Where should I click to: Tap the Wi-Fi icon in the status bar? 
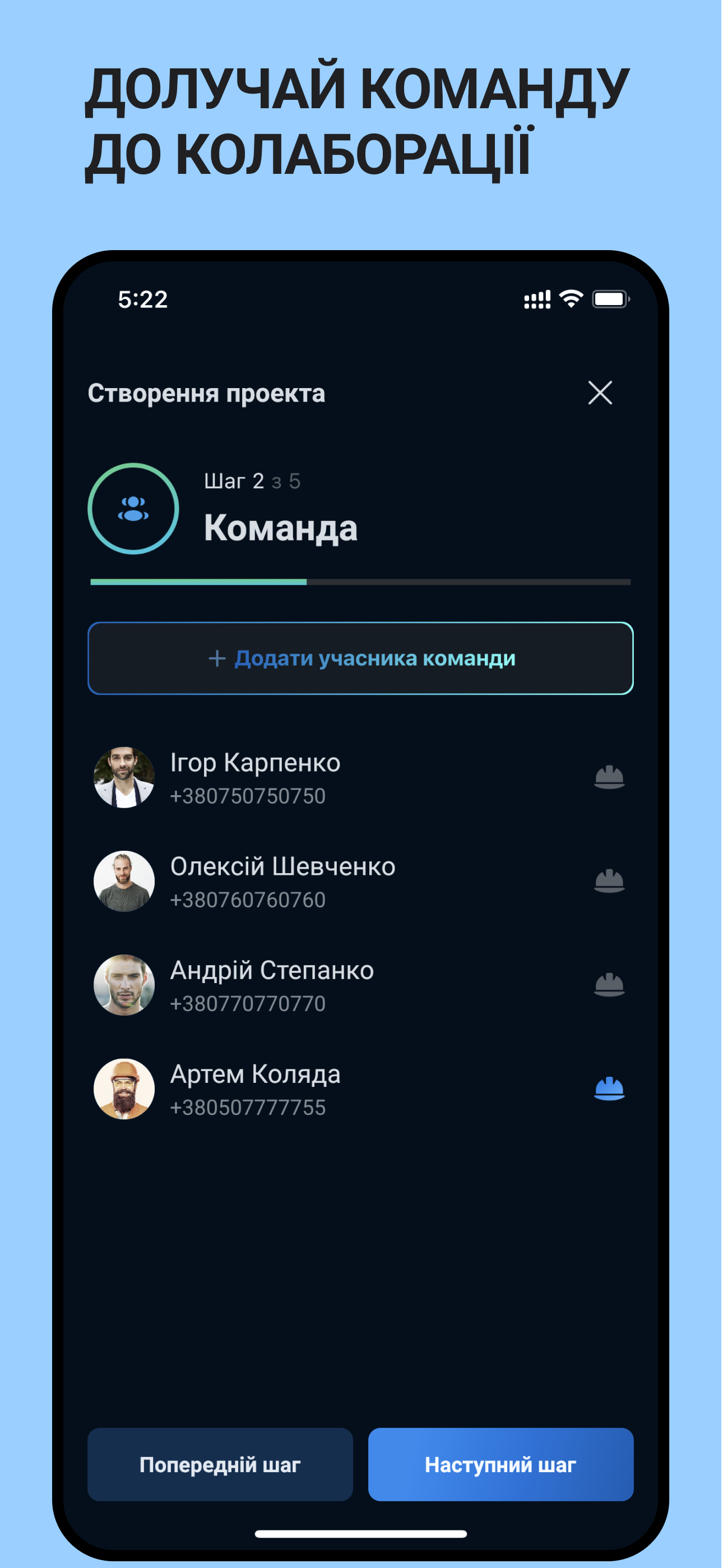pyautogui.click(x=571, y=298)
